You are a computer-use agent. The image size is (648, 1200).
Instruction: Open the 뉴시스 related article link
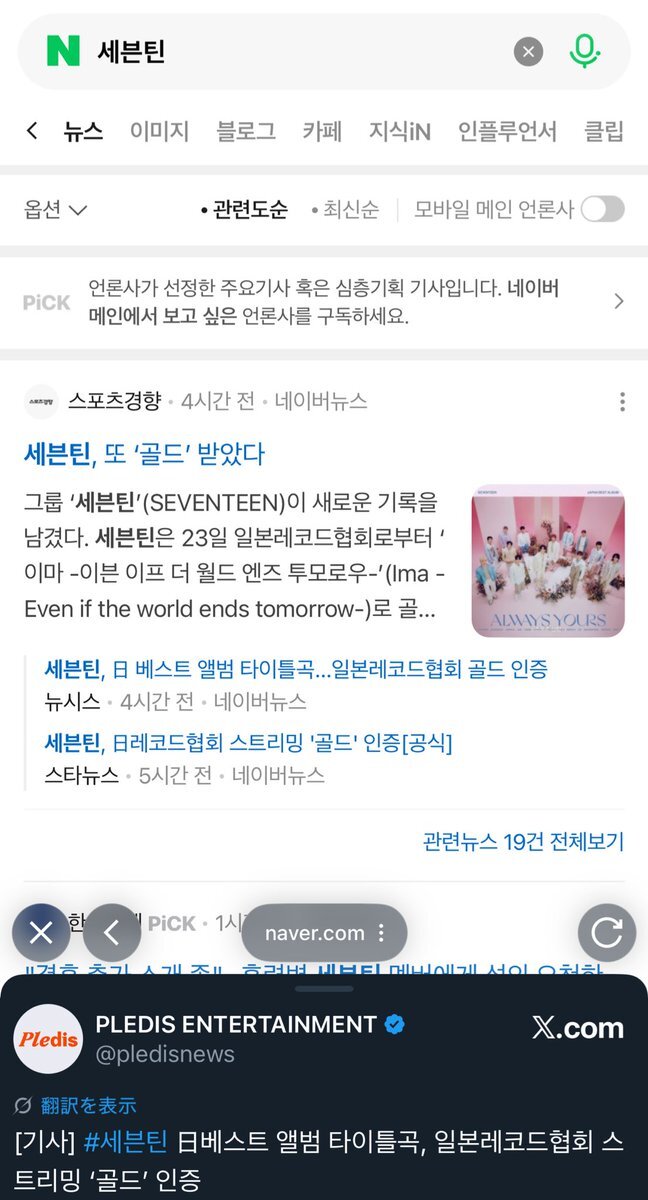coord(296,669)
